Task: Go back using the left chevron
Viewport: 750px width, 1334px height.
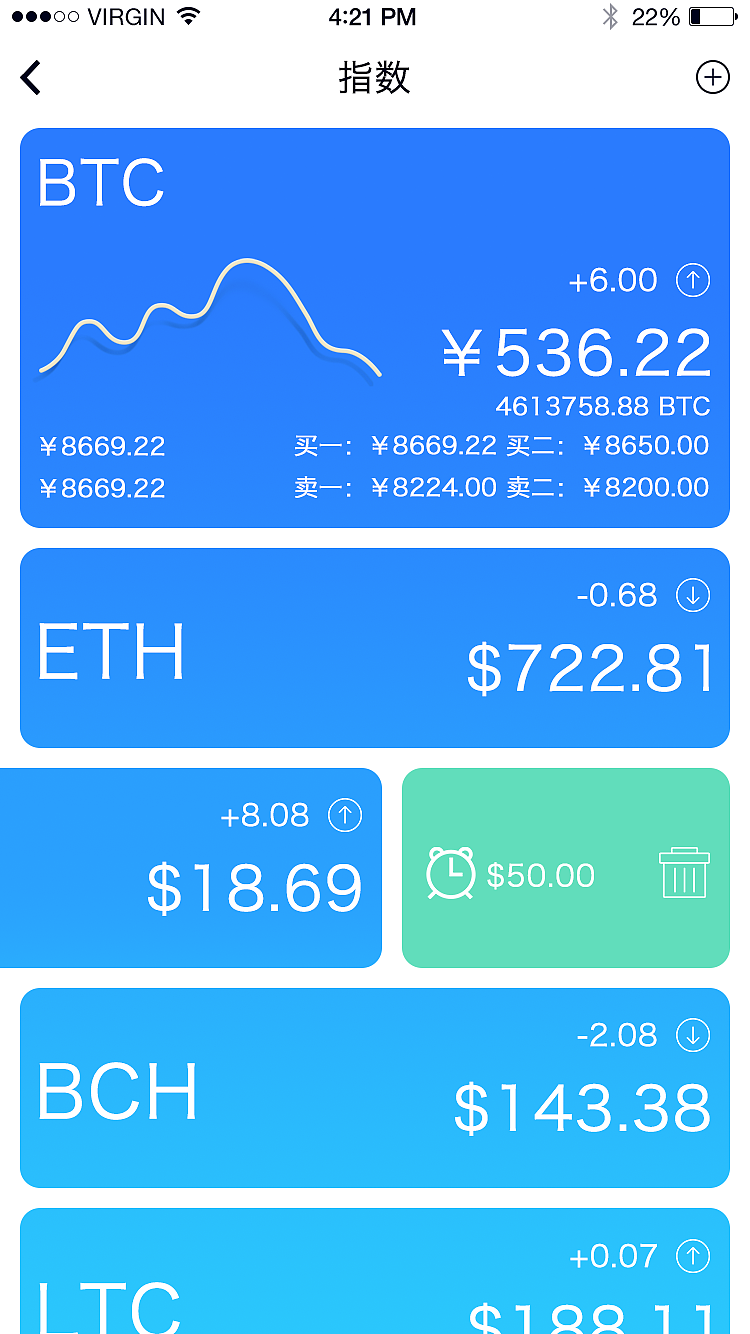Action: click(30, 77)
